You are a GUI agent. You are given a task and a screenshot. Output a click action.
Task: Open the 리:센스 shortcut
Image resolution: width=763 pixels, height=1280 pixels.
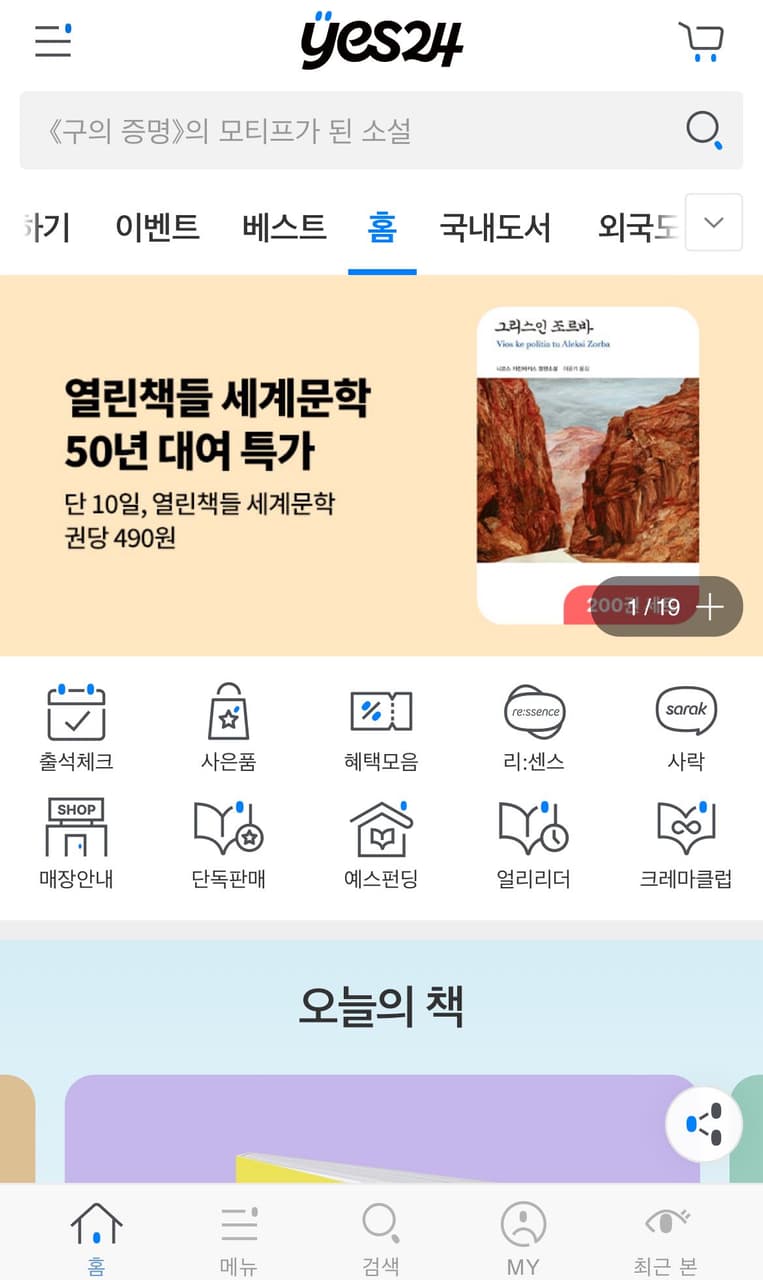tap(534, 727)
